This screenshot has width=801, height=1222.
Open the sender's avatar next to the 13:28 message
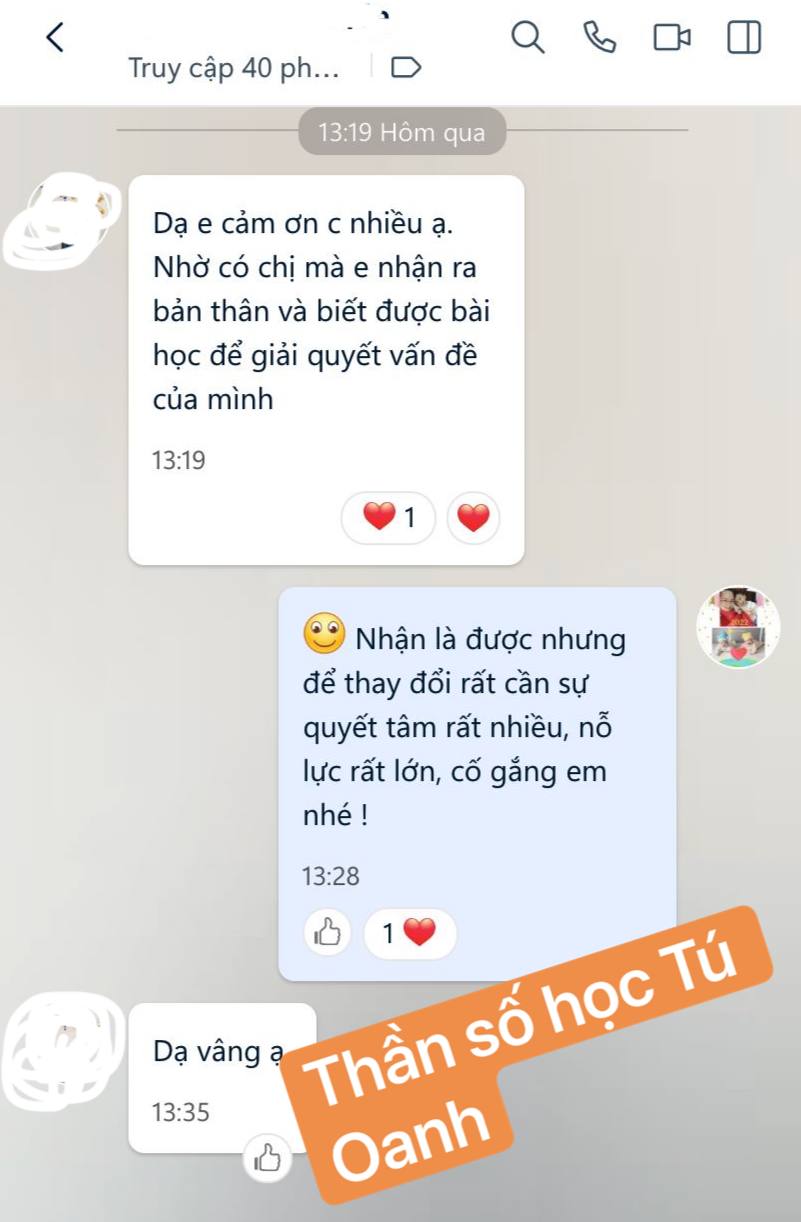(x=738, y=627)
